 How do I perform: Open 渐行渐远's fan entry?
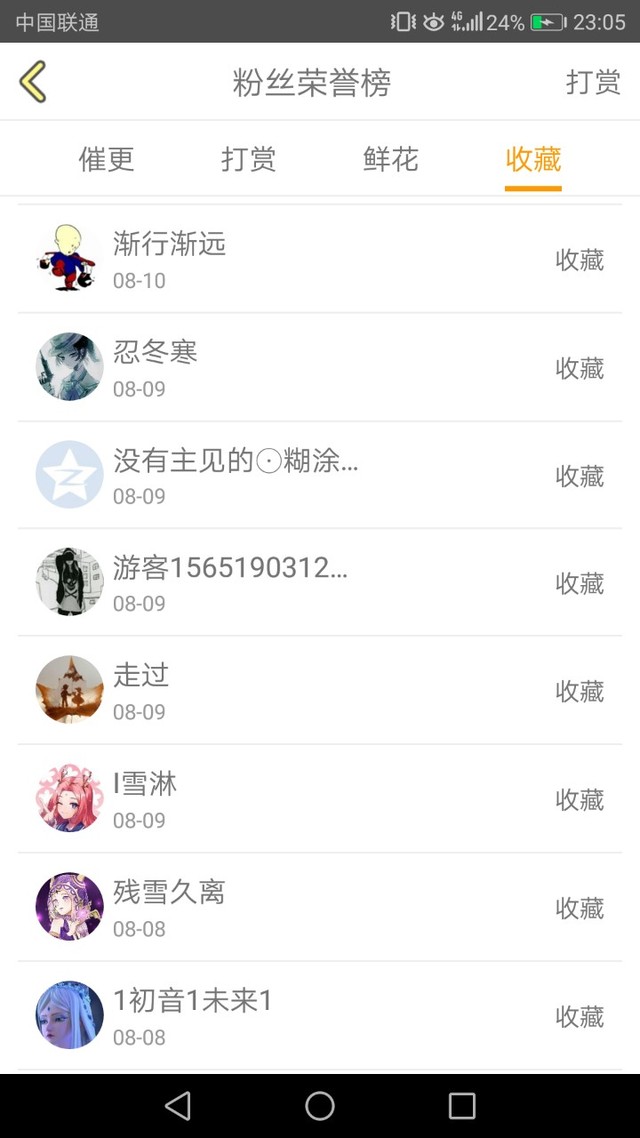click(x=320, y=259)
